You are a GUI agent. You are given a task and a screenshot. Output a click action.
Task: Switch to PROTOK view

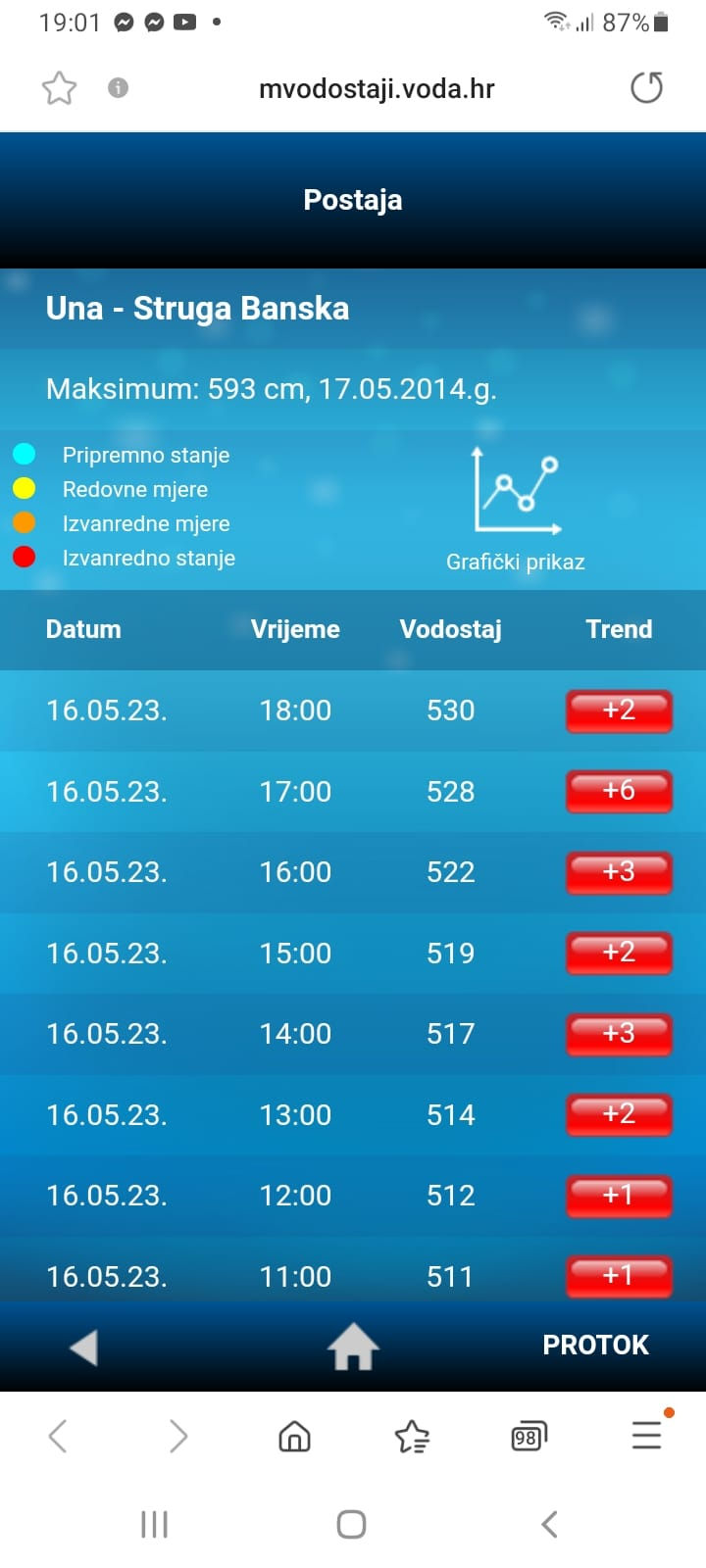pos(595,1345)
